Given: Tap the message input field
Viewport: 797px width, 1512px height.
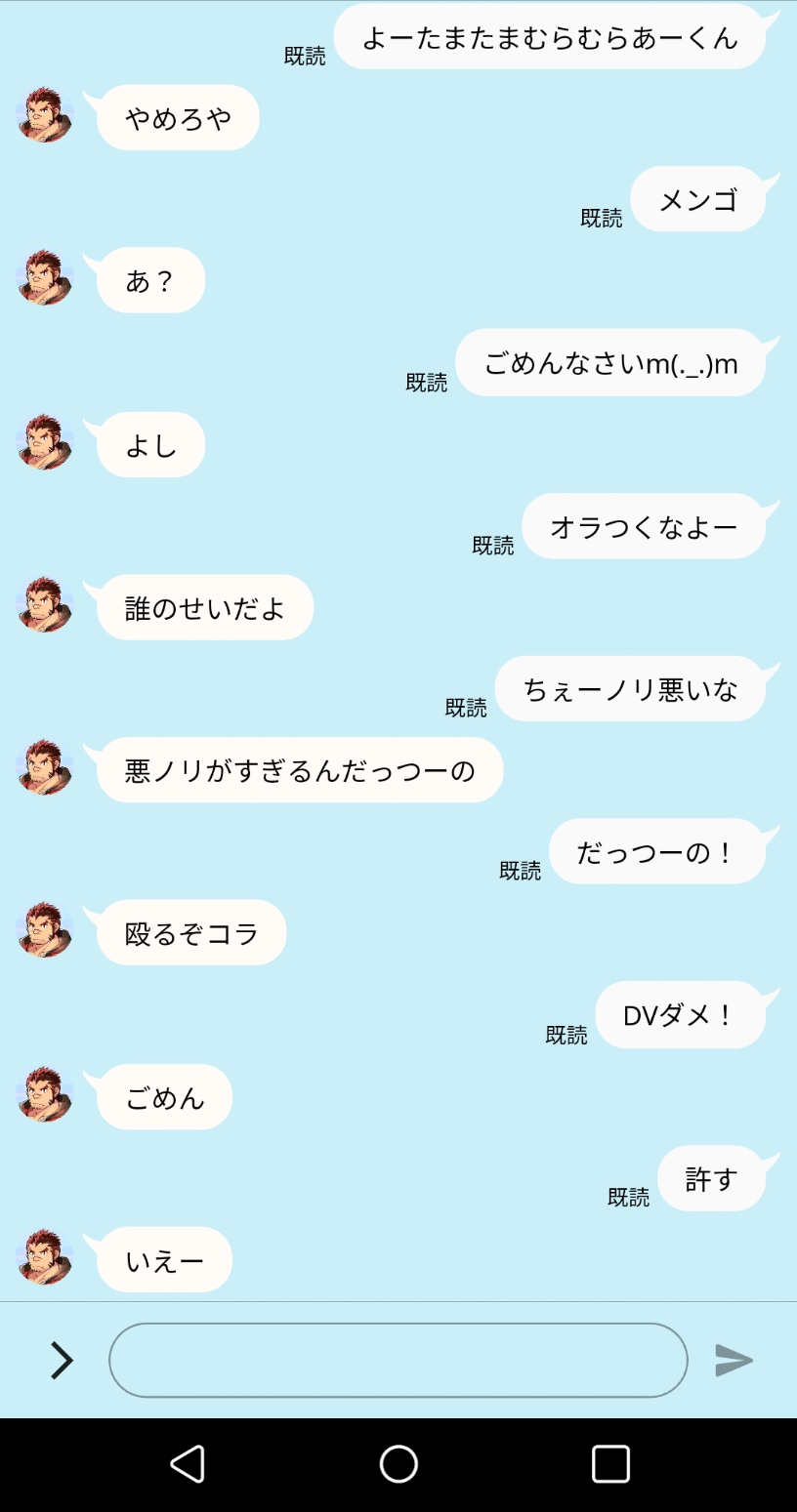Looking at the screenshot, I should (x=398, y=1360).
